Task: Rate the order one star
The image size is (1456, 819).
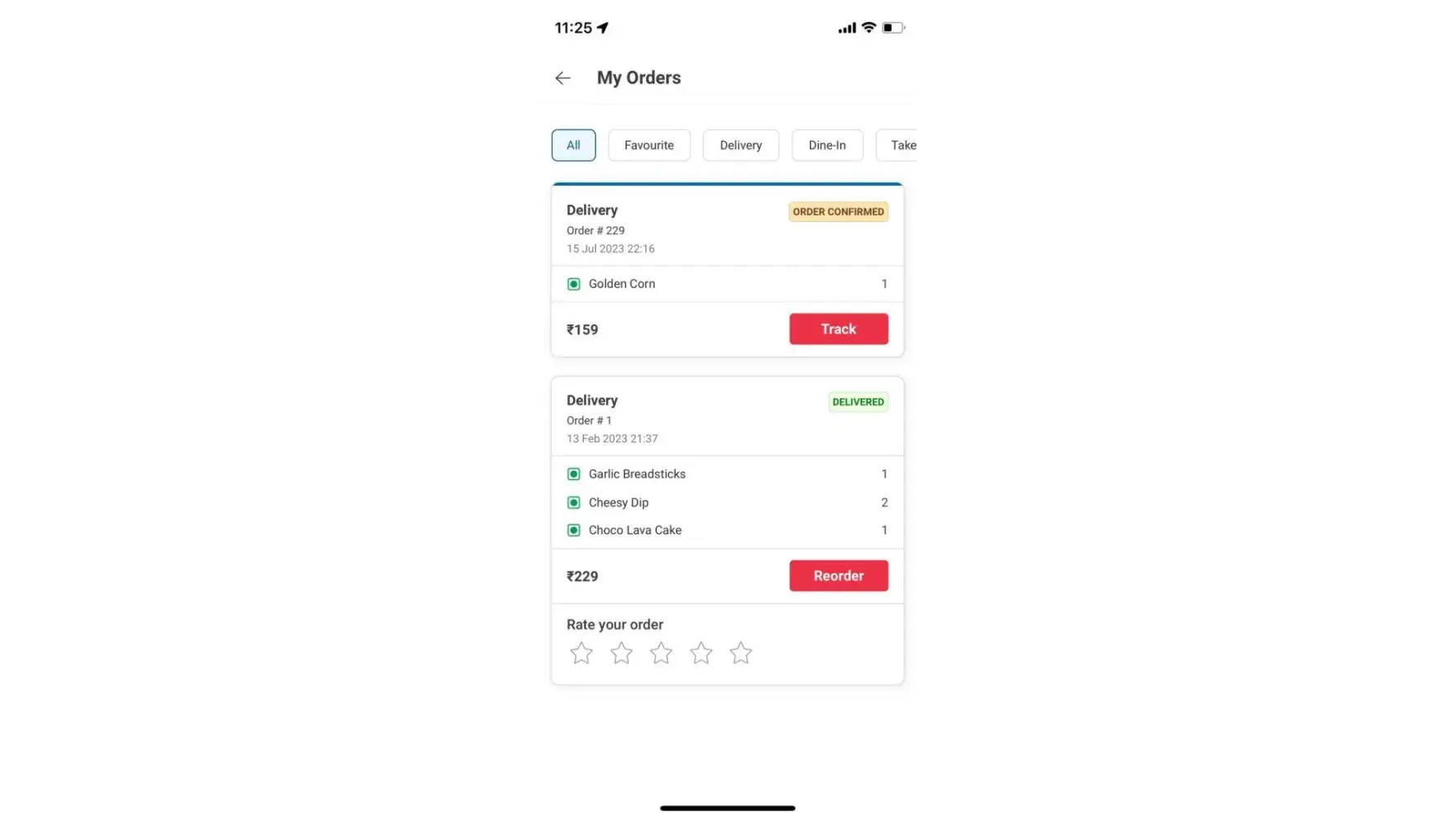Action: (581, 653)
